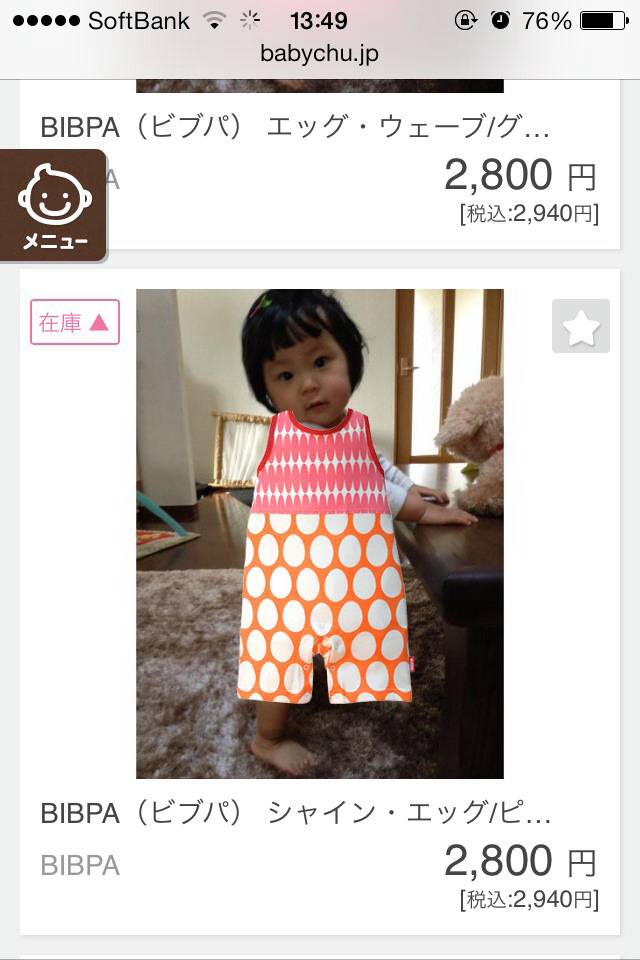Screen dimensions: 640x960
Task: Open the シャイン・エッグ product photo
Action: point(320,533)
